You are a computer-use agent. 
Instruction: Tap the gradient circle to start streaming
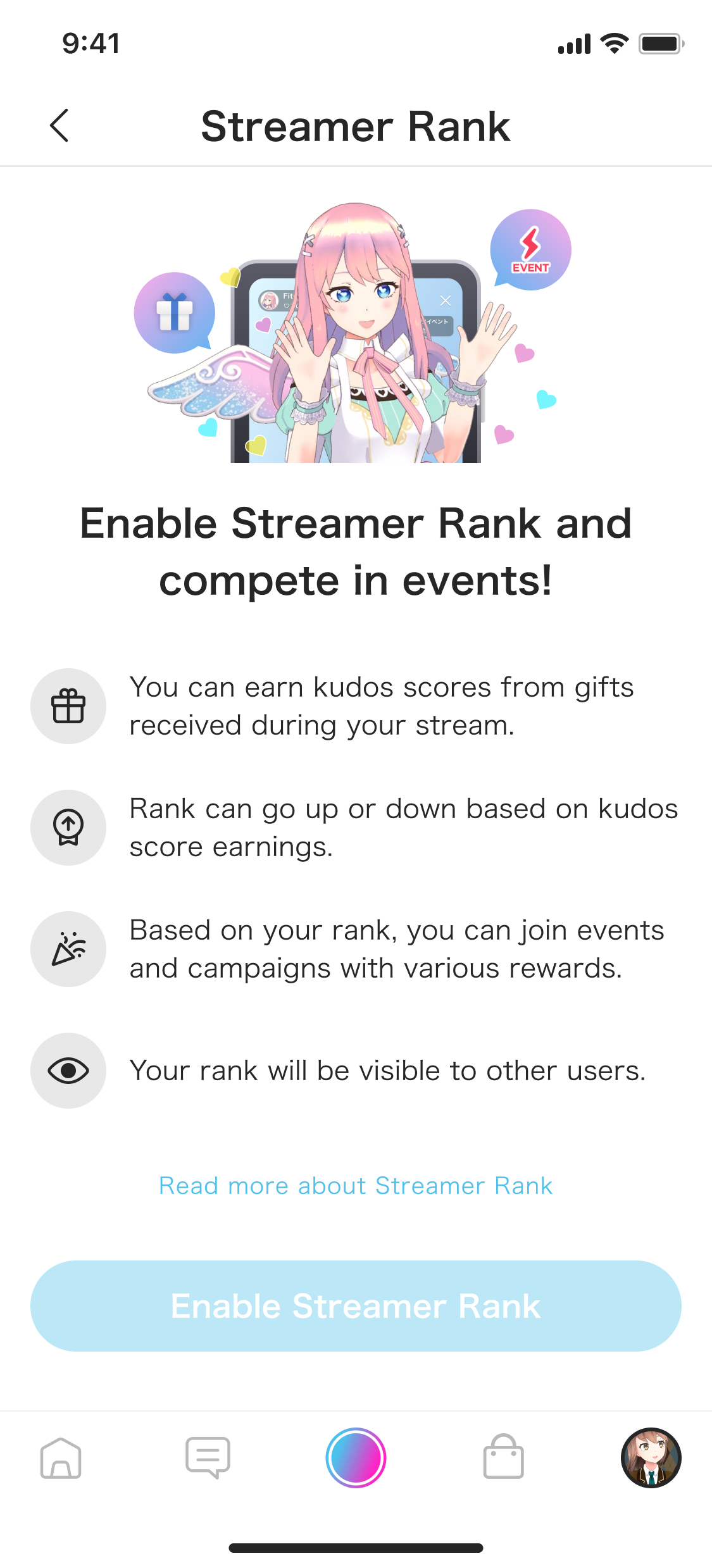tap(356, 1458)
